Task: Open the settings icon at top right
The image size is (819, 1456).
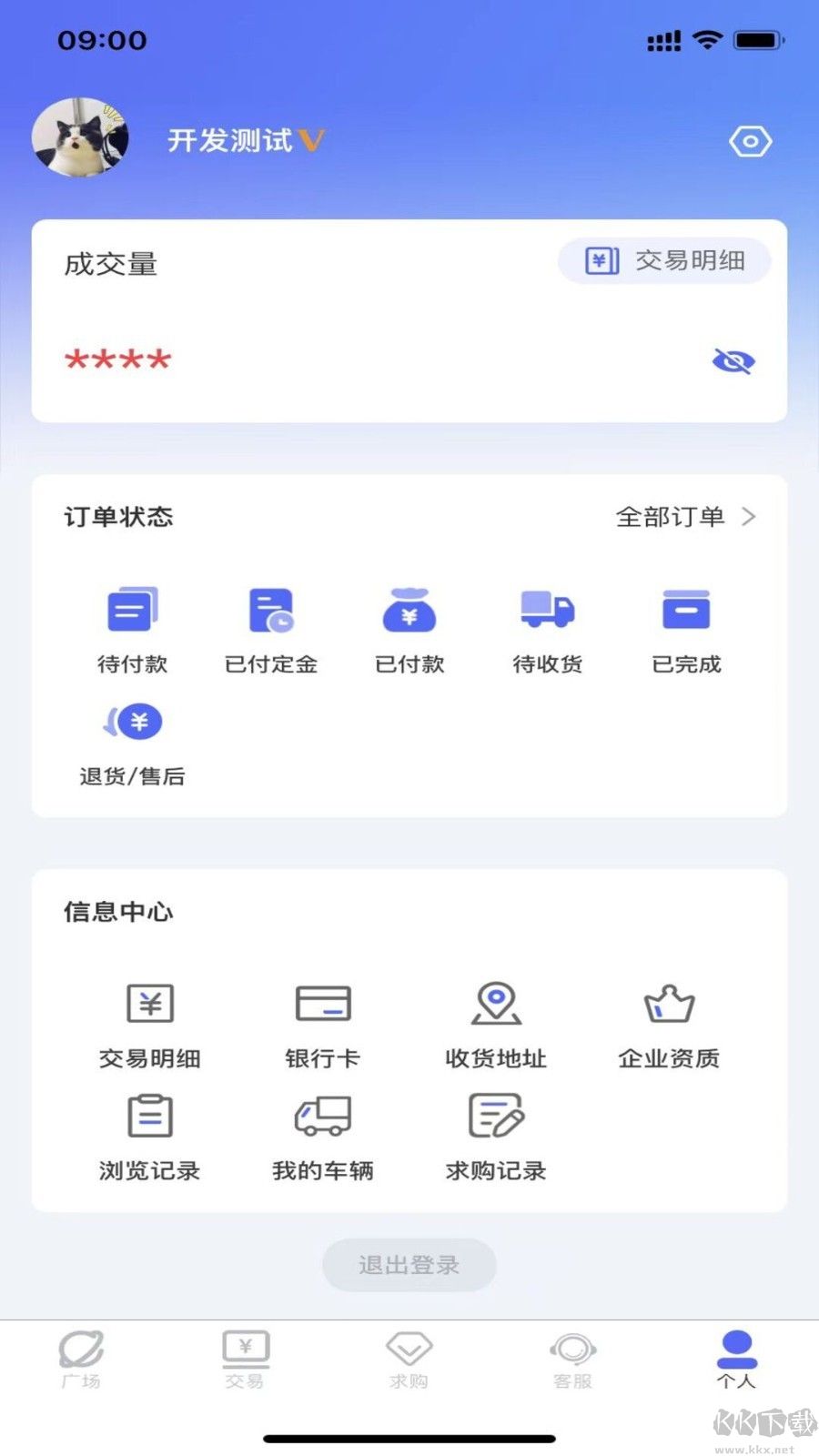Action: pos(750,141)
